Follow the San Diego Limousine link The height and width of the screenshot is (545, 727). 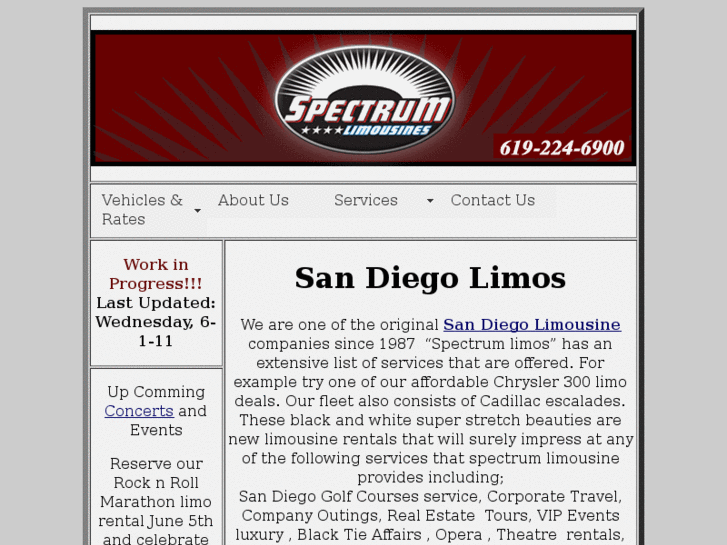531,325
